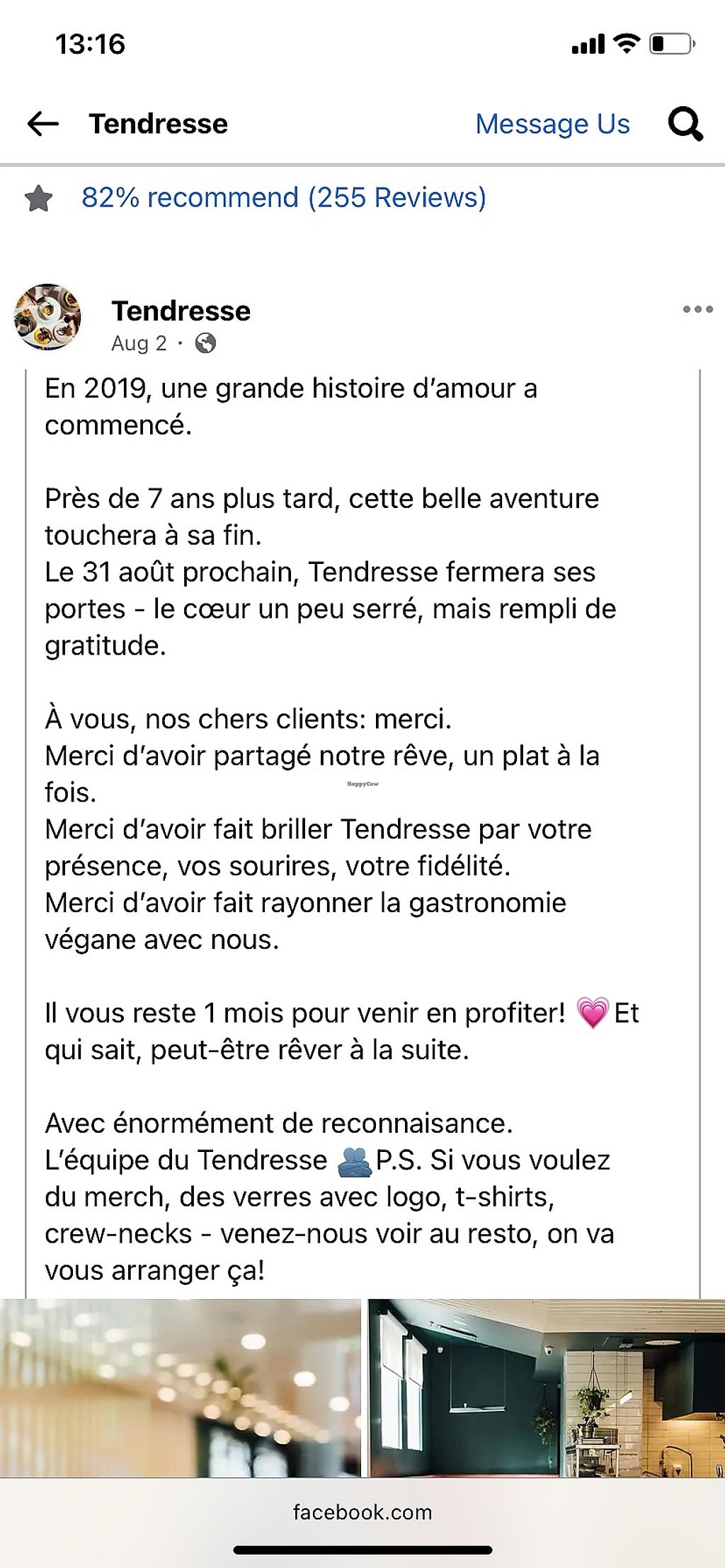Image resolution: width=725 pixels, height=1568 pixels.
Task: Tap the facebook.com address bar
Action: click(x=362, y=1512)
